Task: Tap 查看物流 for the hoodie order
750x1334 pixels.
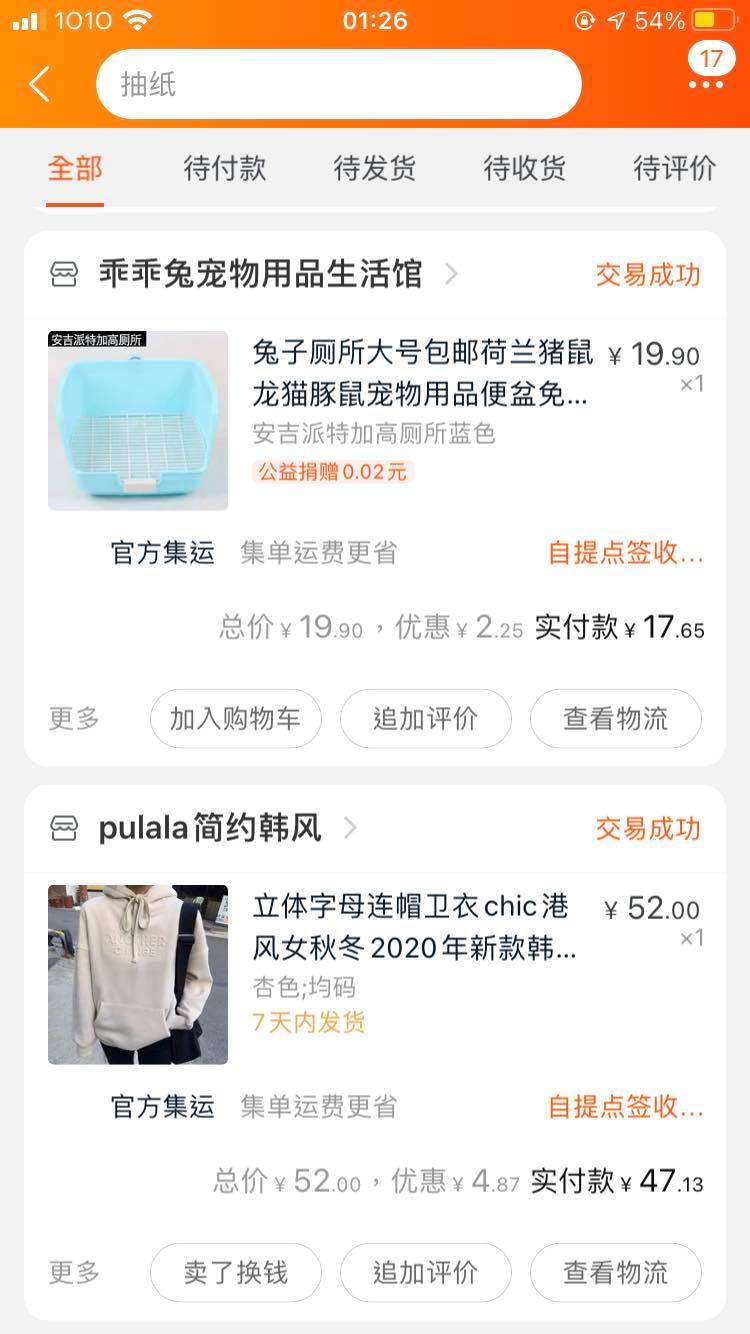Action: click(x=616, y=1272)
